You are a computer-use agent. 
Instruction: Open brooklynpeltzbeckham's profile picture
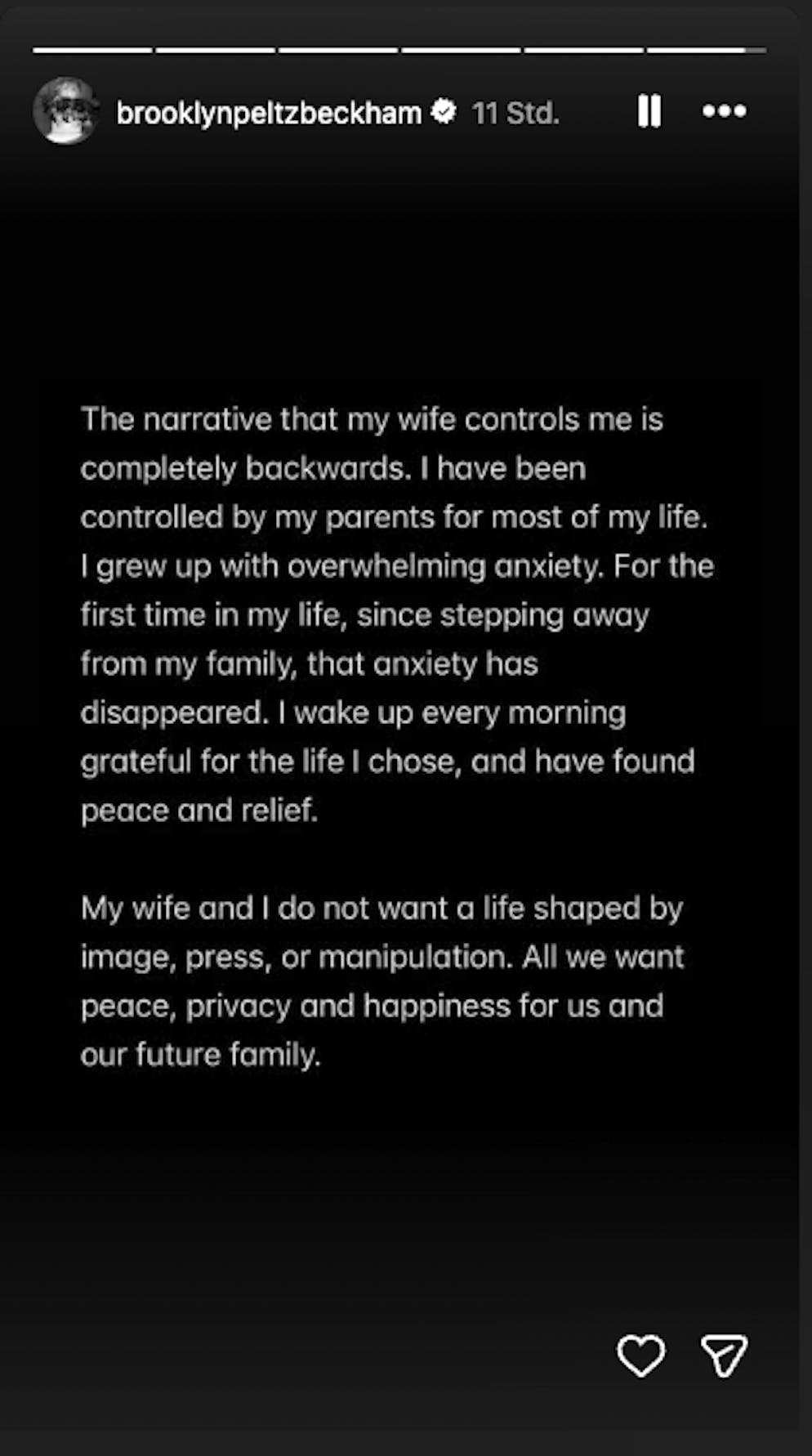coord(65,111)
